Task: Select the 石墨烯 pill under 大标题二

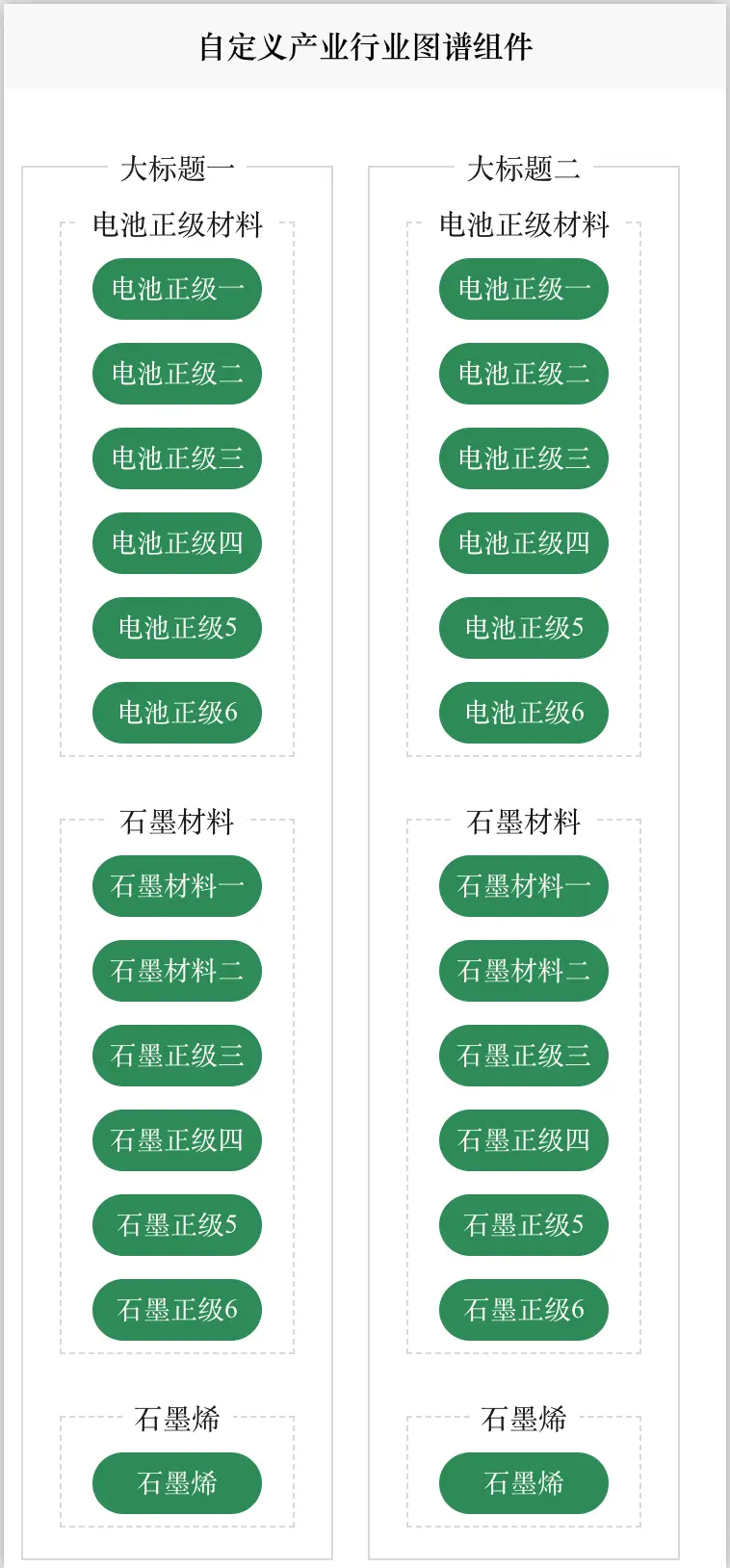Action: tap(524, 1483)
